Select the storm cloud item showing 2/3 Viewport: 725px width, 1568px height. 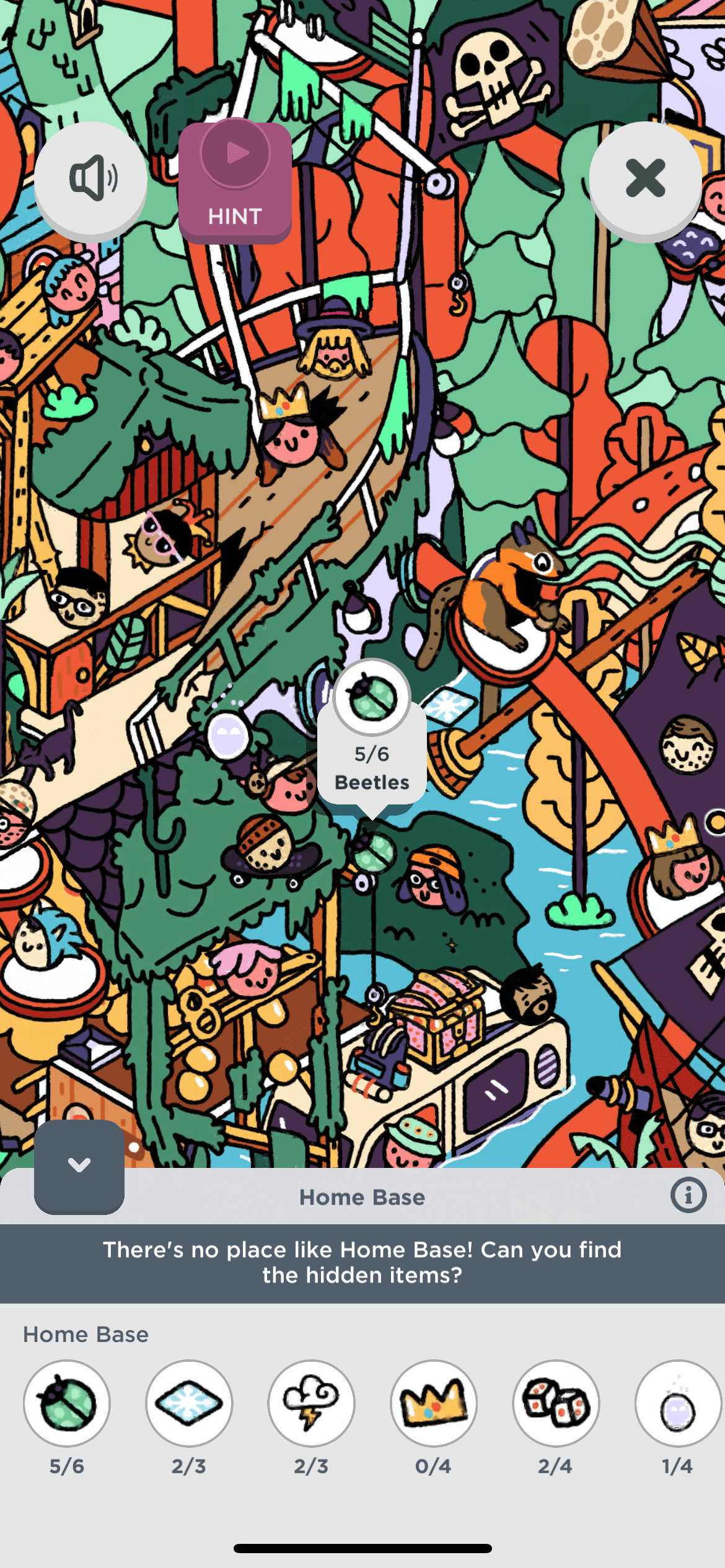(311, 1403)
